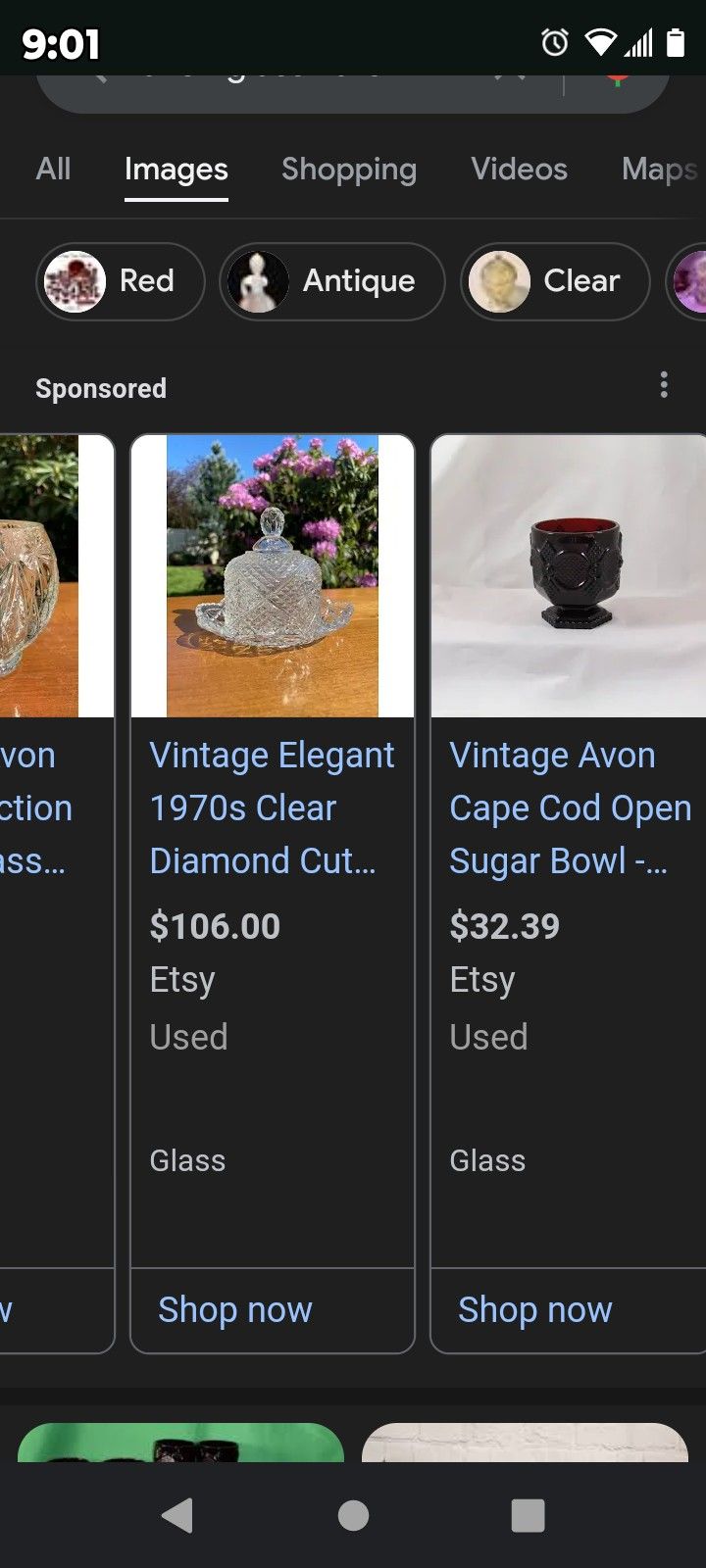Viewport: 706px width, 1568px height.
Task: Open the Sponsored section overflow menu
Action: coord(664,385)
